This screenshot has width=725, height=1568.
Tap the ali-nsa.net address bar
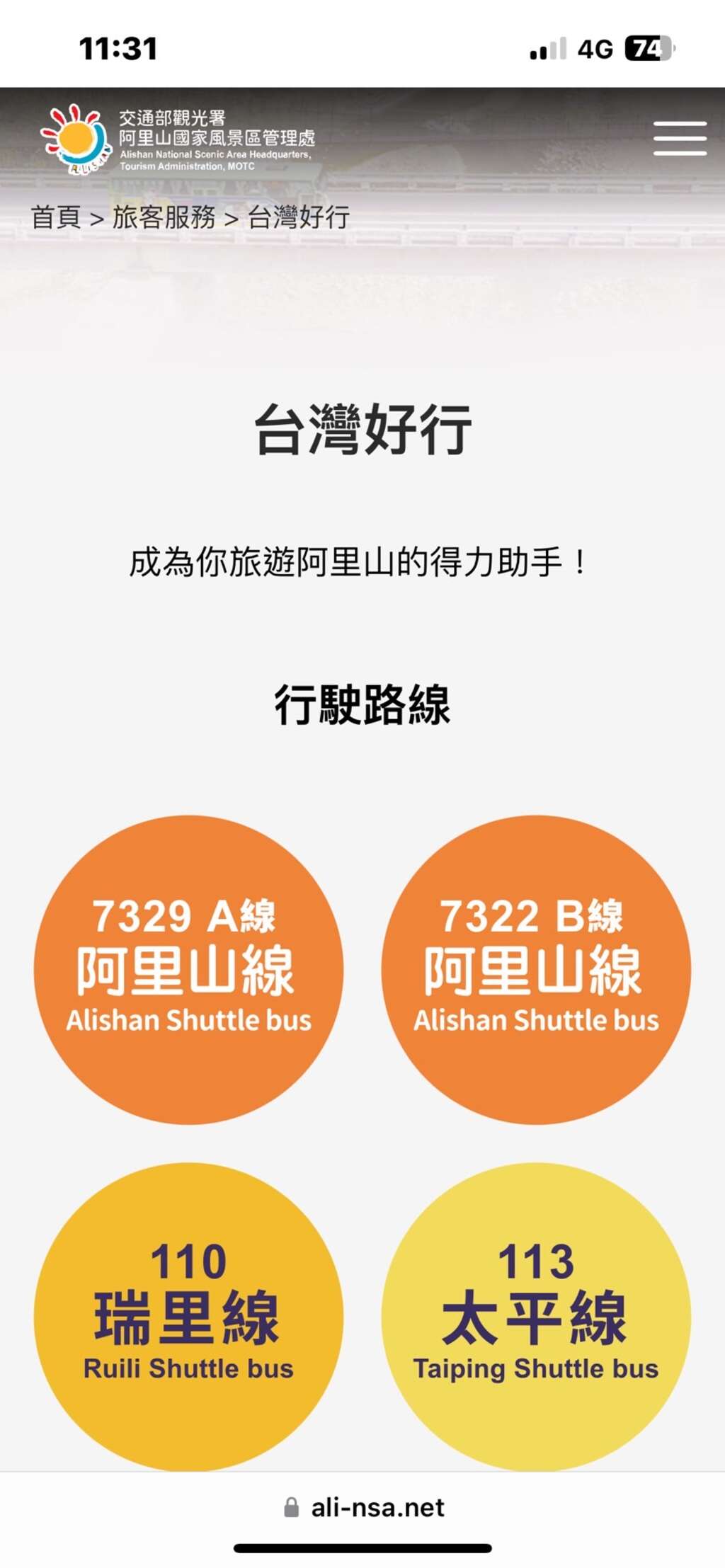click(362, 1507)
